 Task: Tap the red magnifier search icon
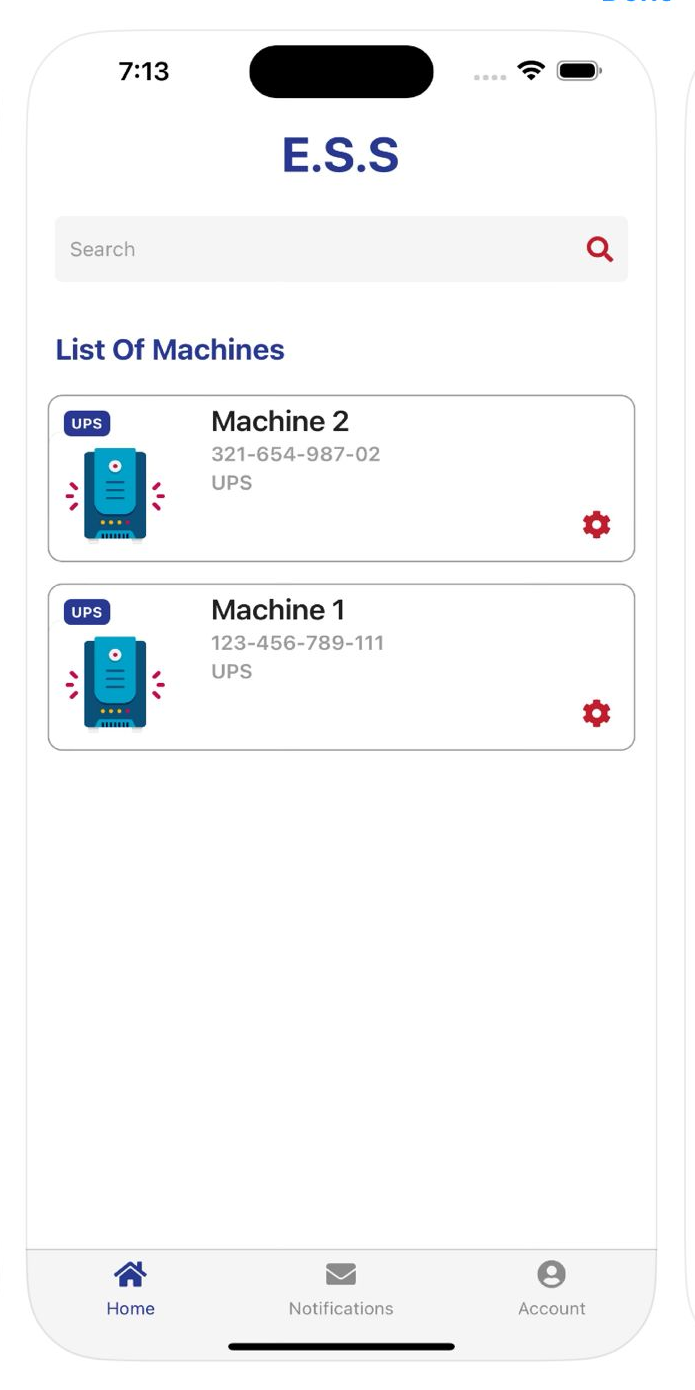[x=599, y=249]
